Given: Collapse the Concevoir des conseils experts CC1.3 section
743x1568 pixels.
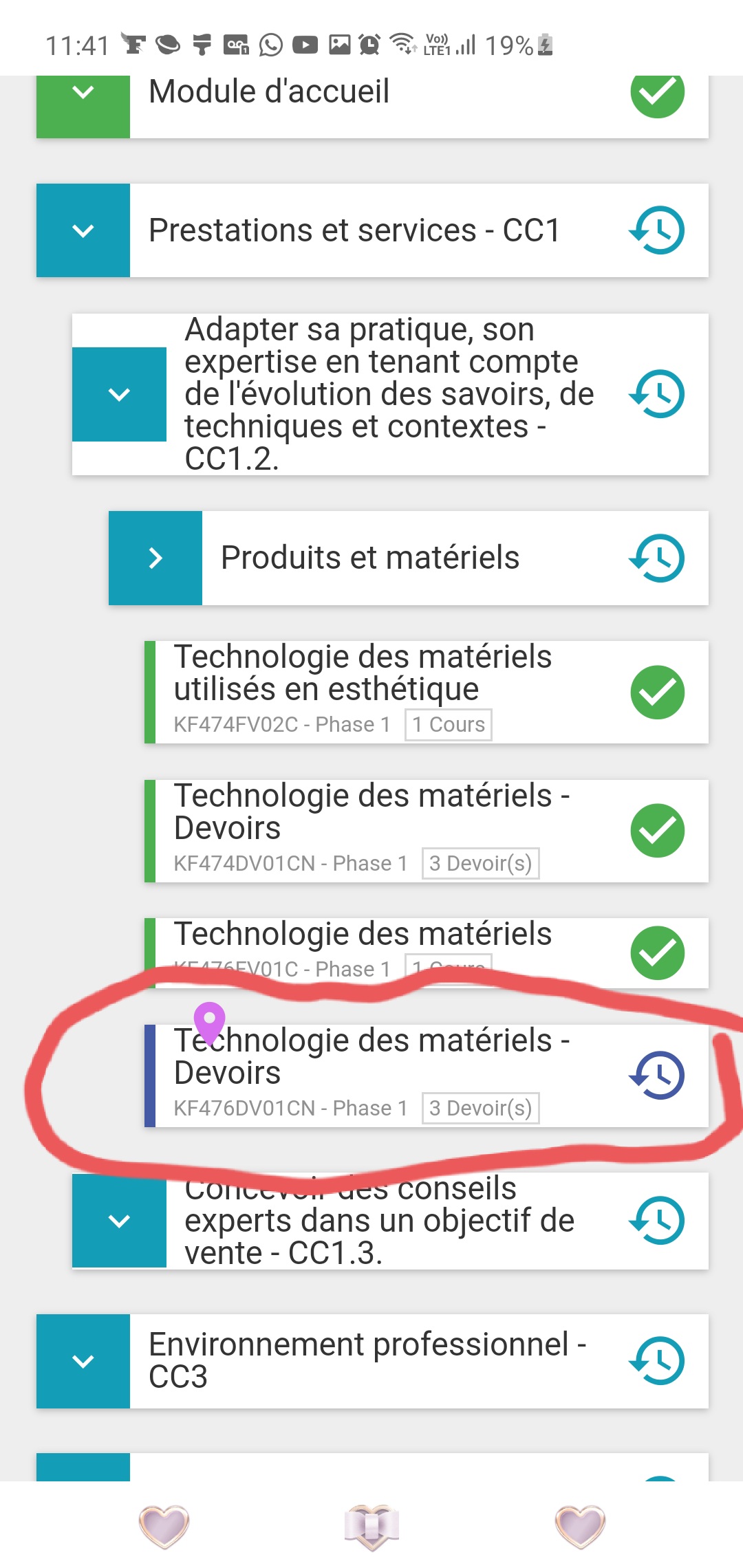Looking at the screenshot, I should 119,1221.
